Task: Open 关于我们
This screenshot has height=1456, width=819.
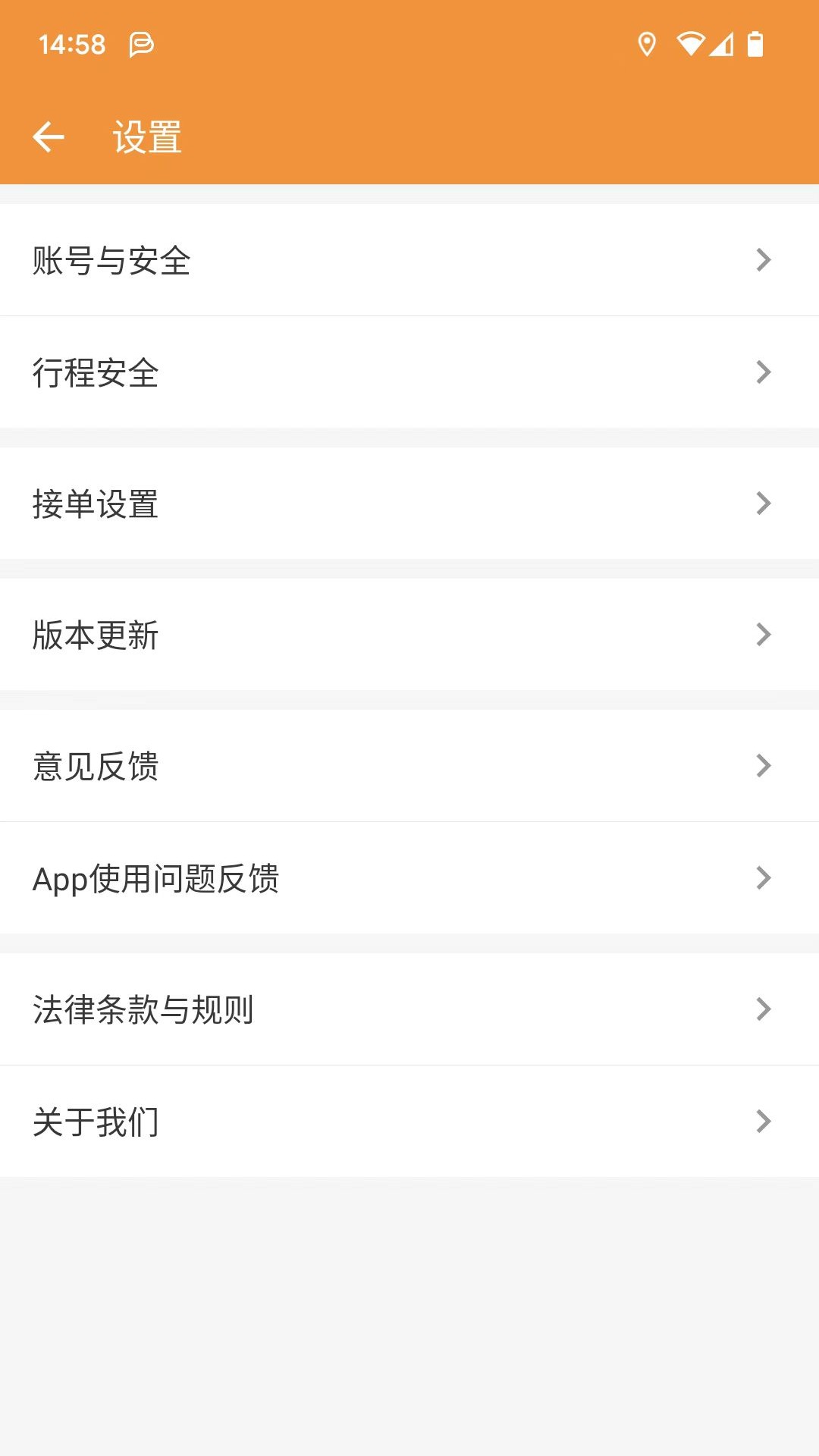Action: tap(409, 1122)
